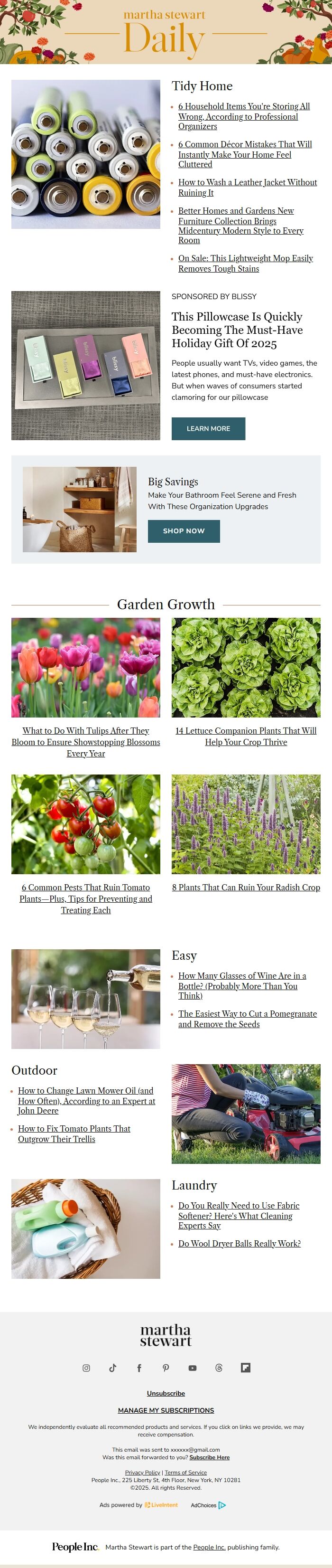
Task: Tap the Learn More button for Blissy pillowcase
Action: point(208,428)
